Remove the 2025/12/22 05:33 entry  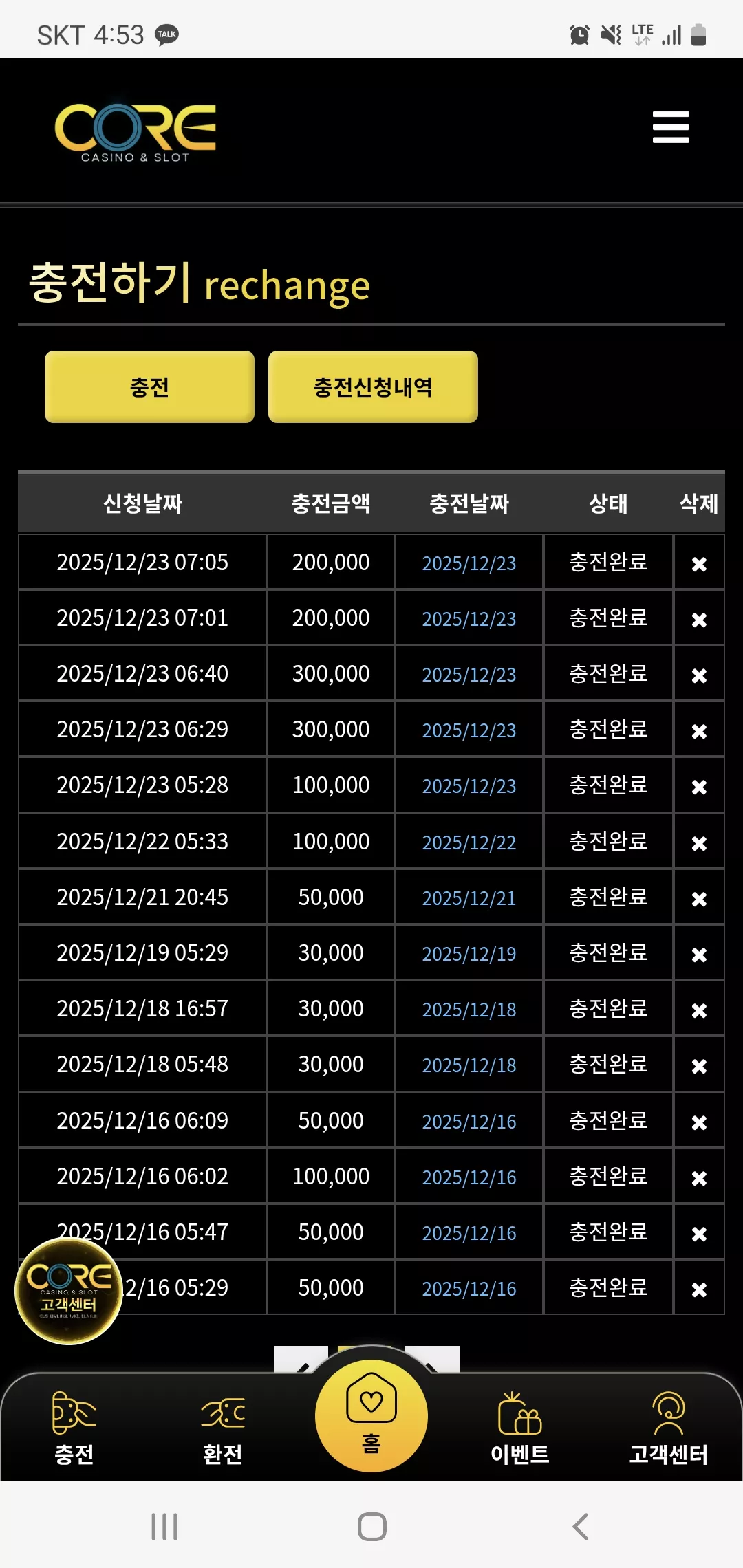point(699,843)
